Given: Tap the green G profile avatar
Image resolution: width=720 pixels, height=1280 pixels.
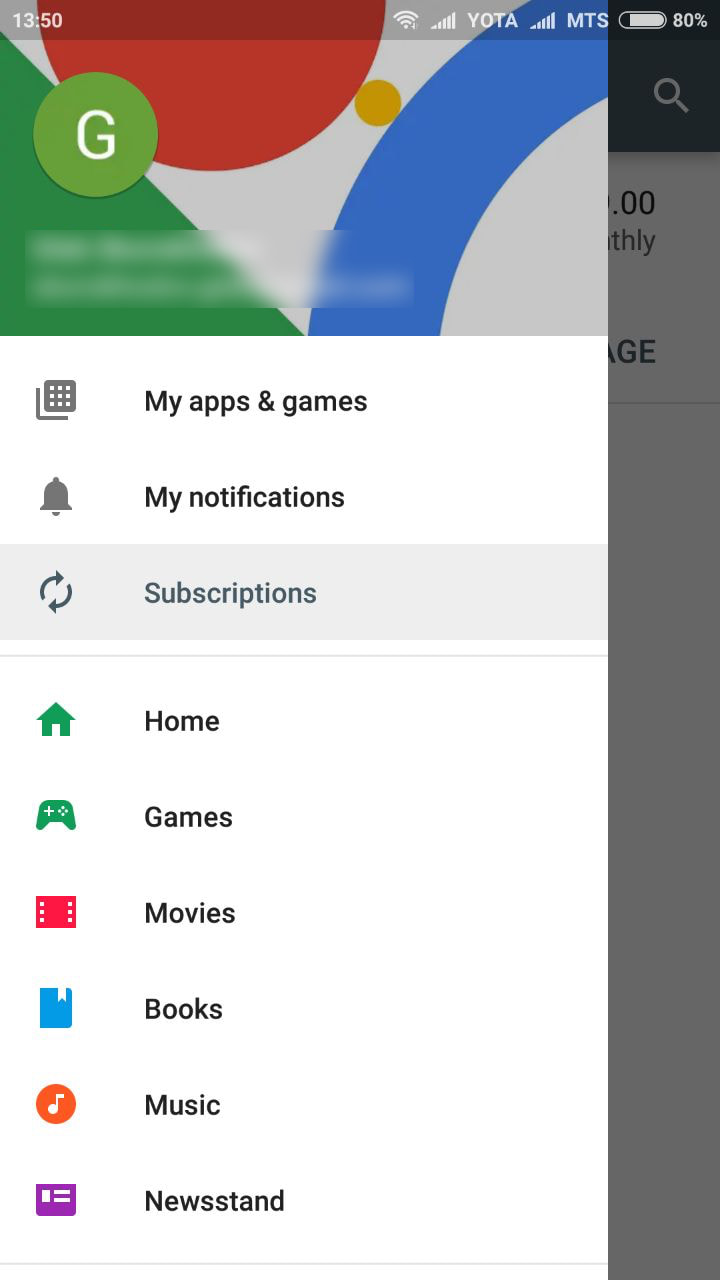Looking at the screenshot, I should click(x=95, y=134).
